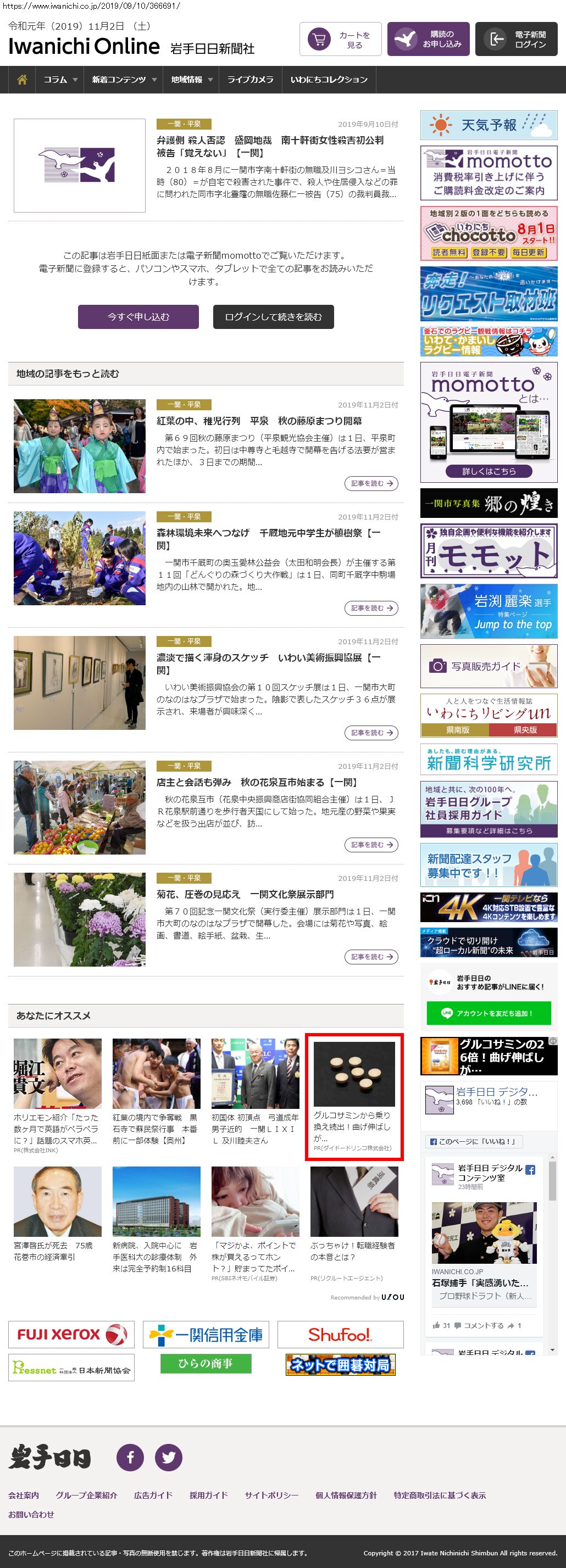Expand the コラム menu

coord(60,80)
